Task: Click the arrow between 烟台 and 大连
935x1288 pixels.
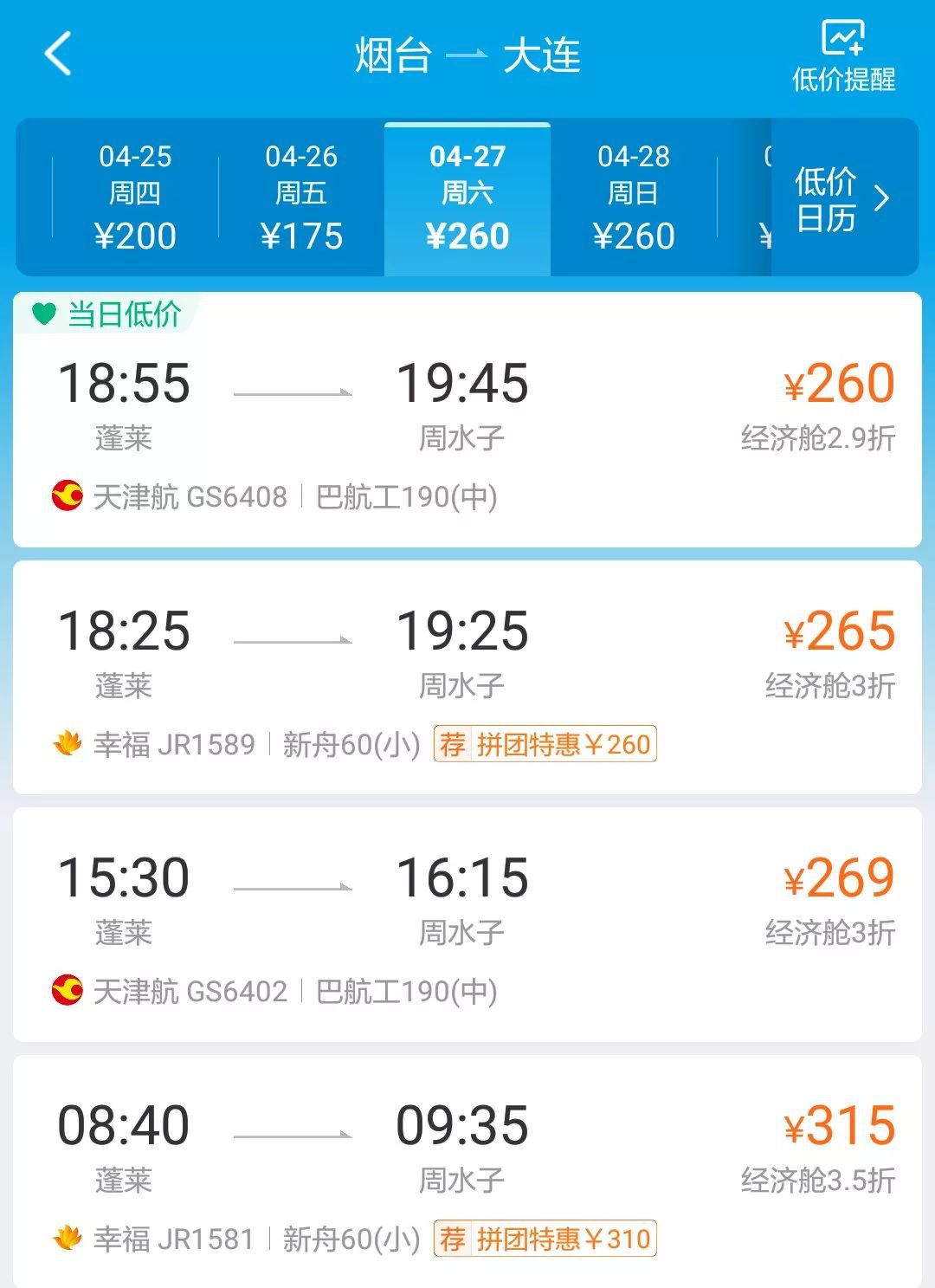Action: (467, 55)
